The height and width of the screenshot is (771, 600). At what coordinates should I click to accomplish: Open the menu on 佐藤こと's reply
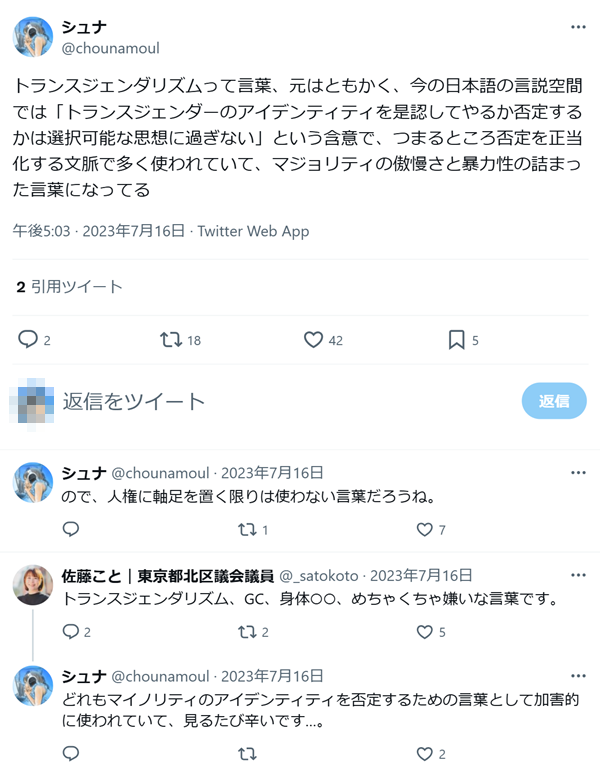pos(578,575)
